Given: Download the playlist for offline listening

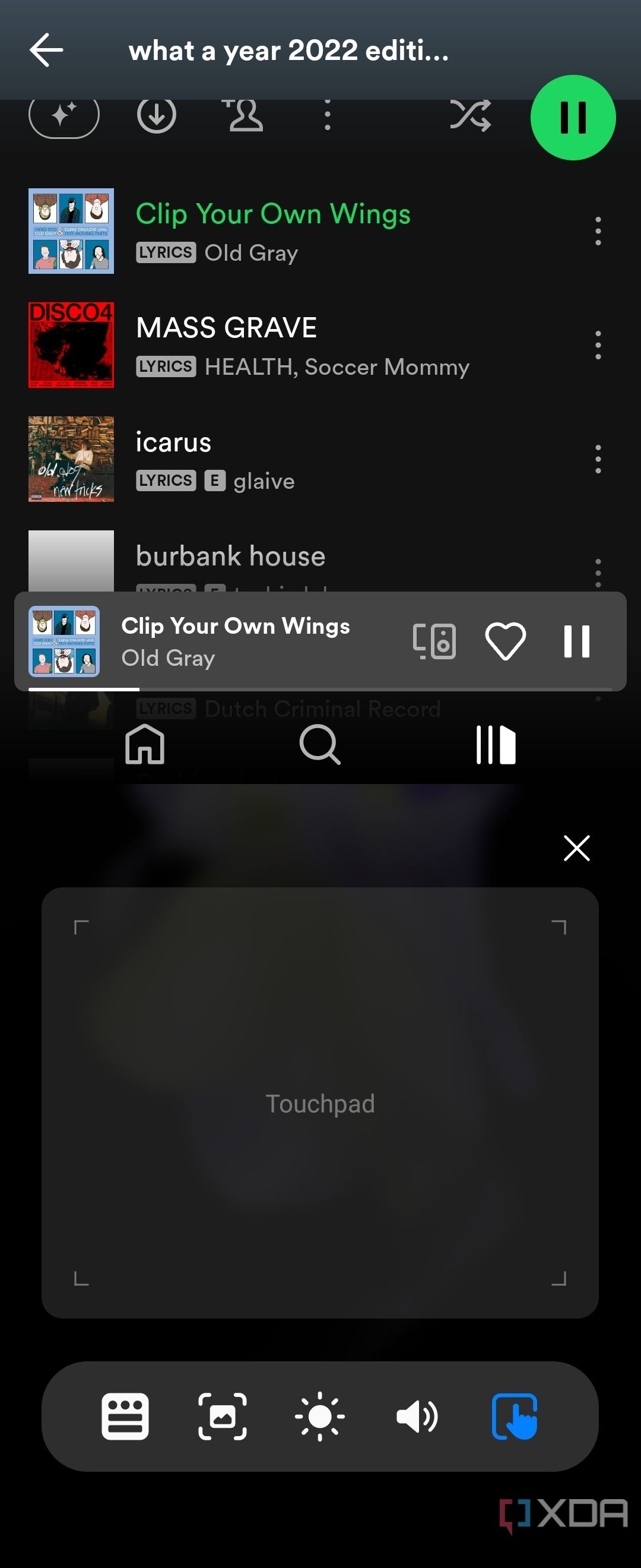Looking at the screenshot, I should coord(156,116).
